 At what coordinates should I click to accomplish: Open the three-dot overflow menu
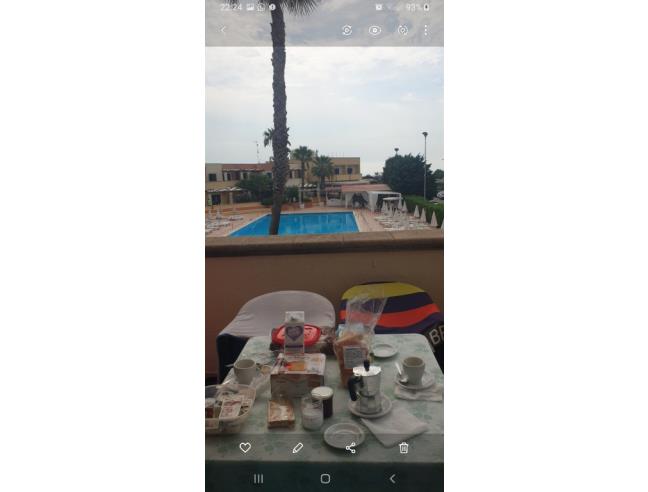coord(425,30)
